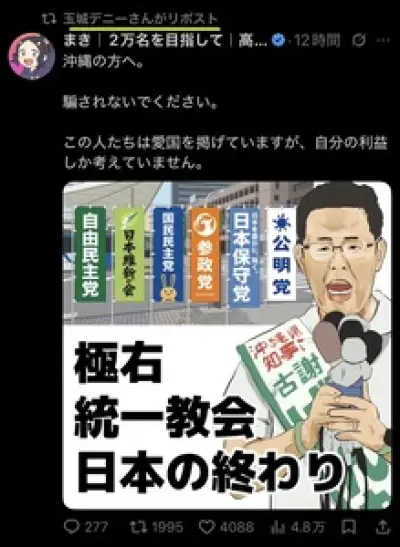Repost the post with 1995 reposts

coord(156,527)
